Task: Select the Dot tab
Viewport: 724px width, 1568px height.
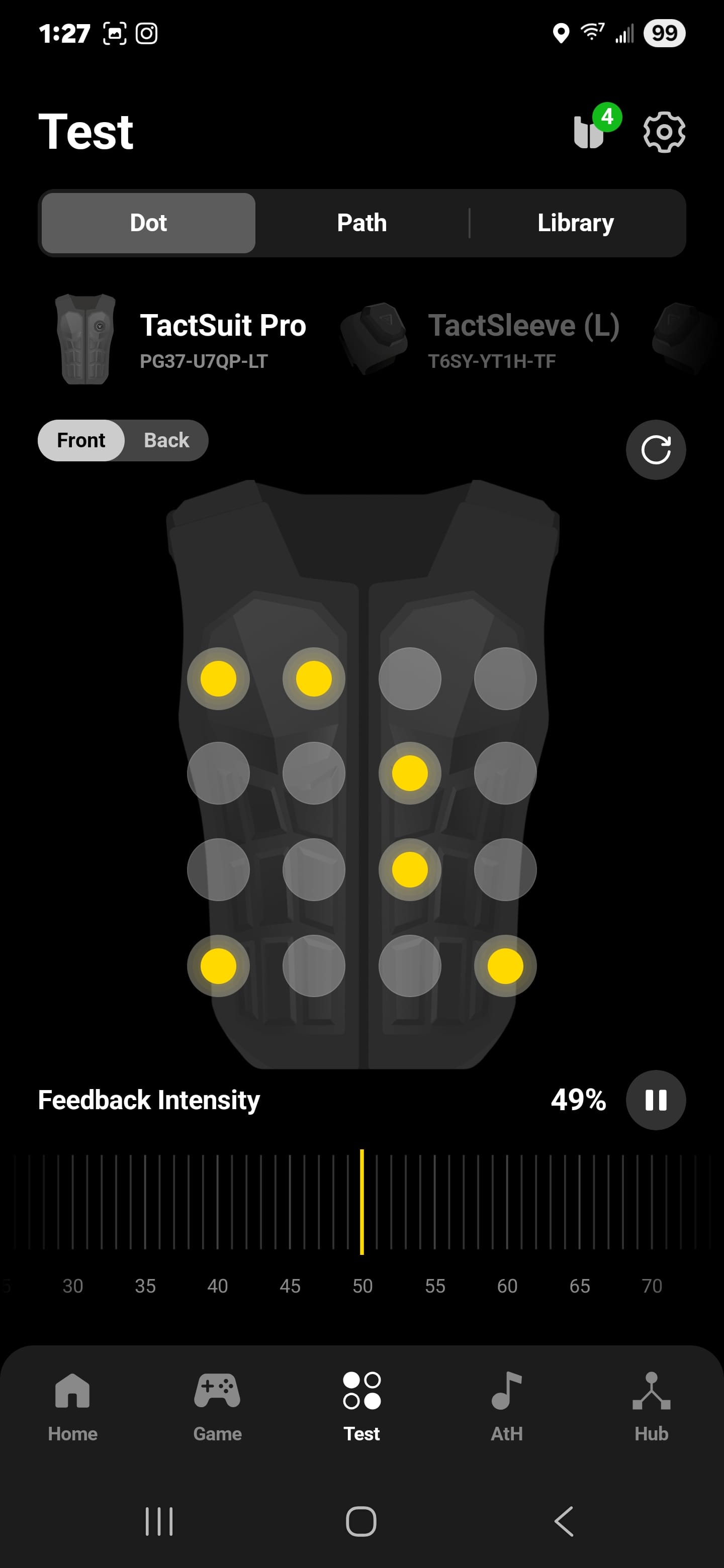Action: (x=149, y=223)
